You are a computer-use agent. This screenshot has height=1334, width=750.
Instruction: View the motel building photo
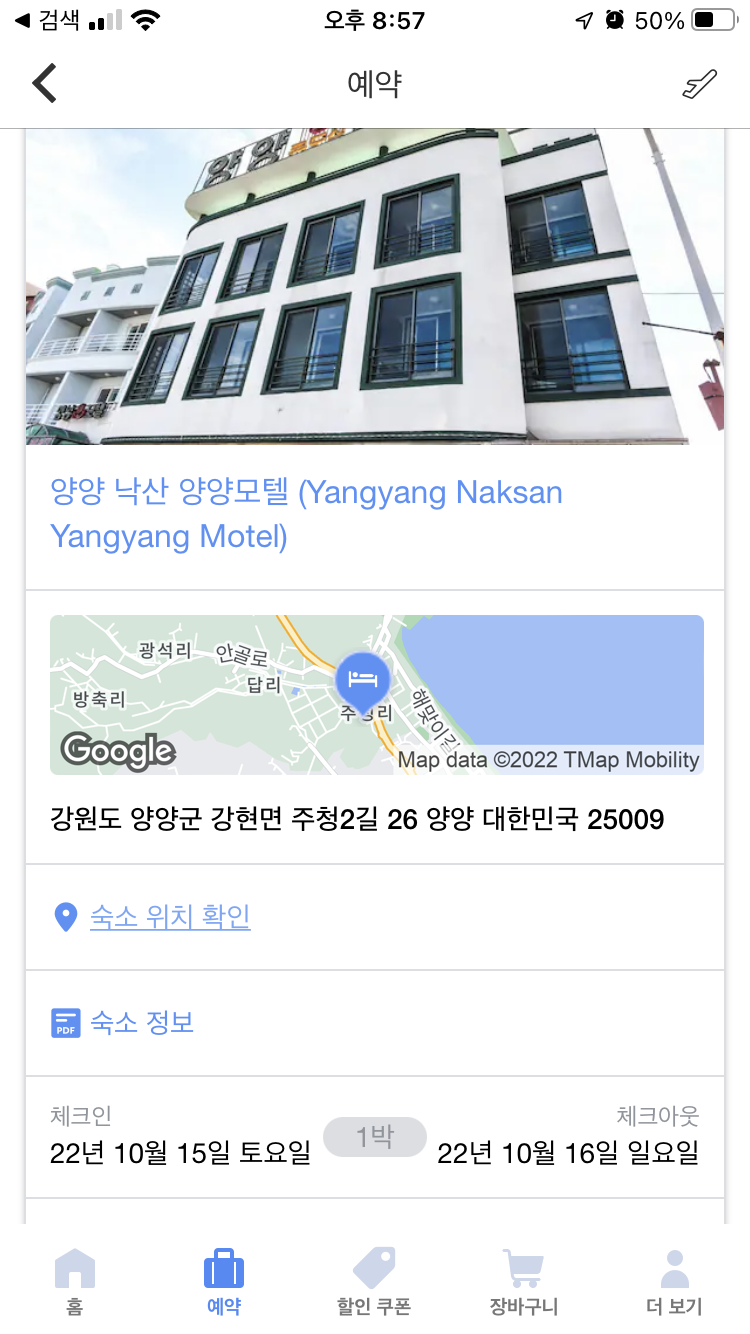click(375, 287)
